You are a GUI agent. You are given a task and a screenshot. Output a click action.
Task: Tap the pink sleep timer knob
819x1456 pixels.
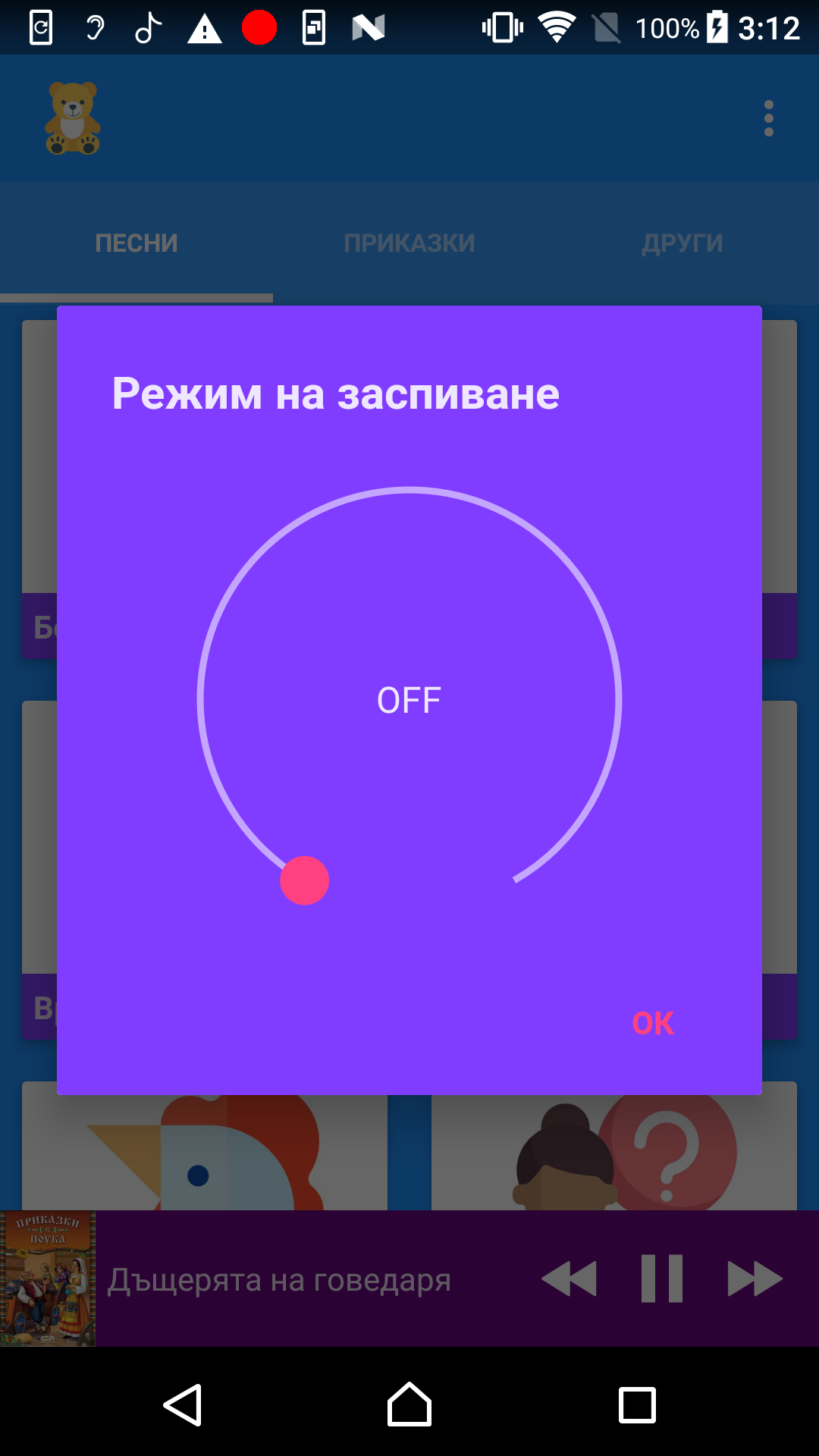coord(304,880)
